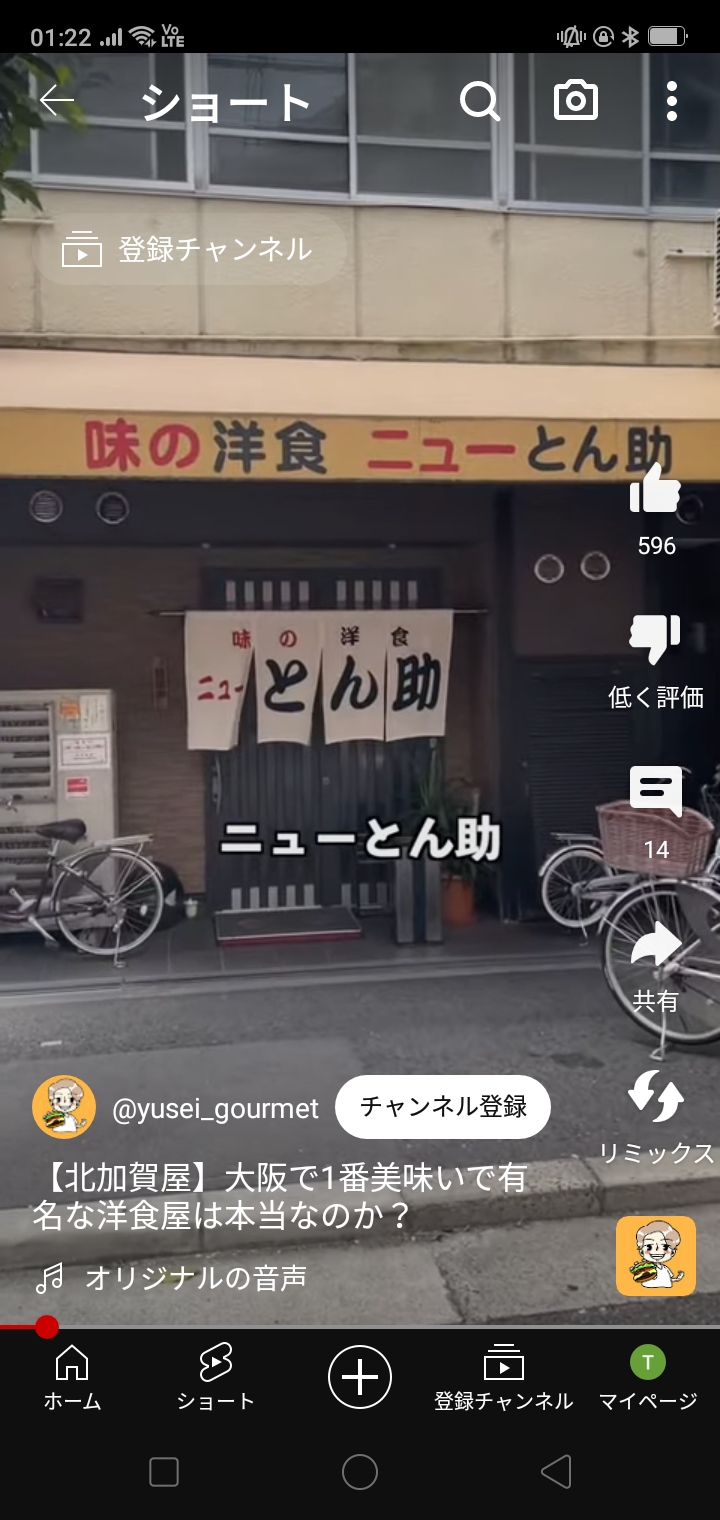The height and width of the screenshot is (1520, 720).
Task: Open search in Shorts
Action: pyautogui.click(x=480, y=101)
